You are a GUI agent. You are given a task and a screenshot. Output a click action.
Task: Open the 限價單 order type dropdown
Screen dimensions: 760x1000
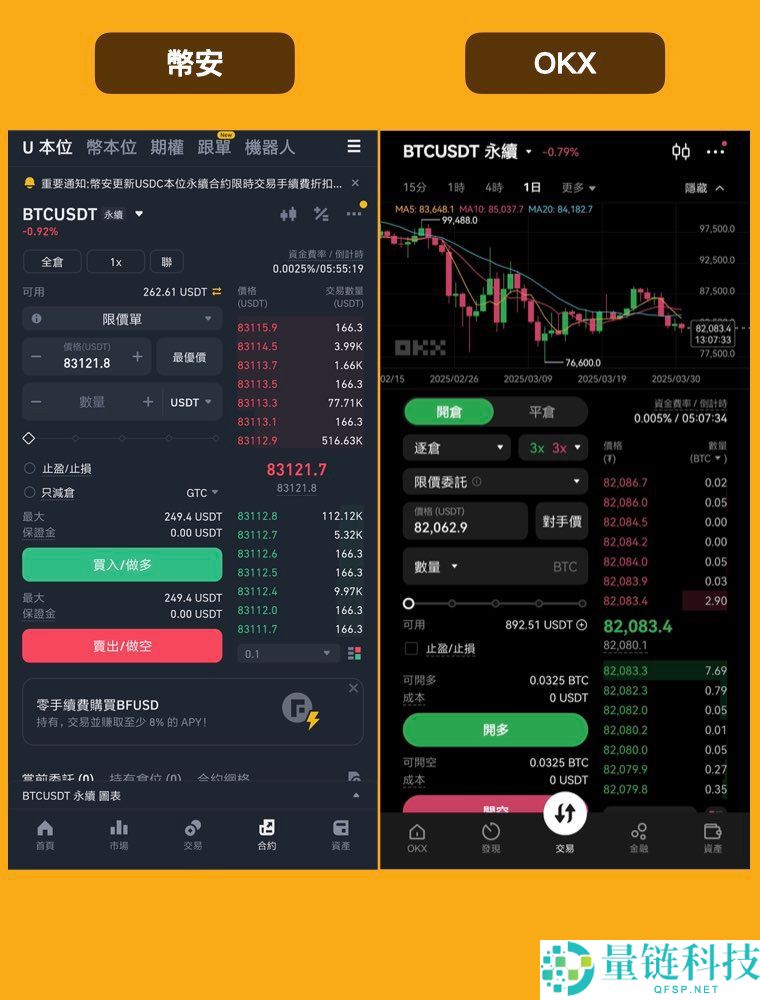pyautogui.click(x=122, y=317)
